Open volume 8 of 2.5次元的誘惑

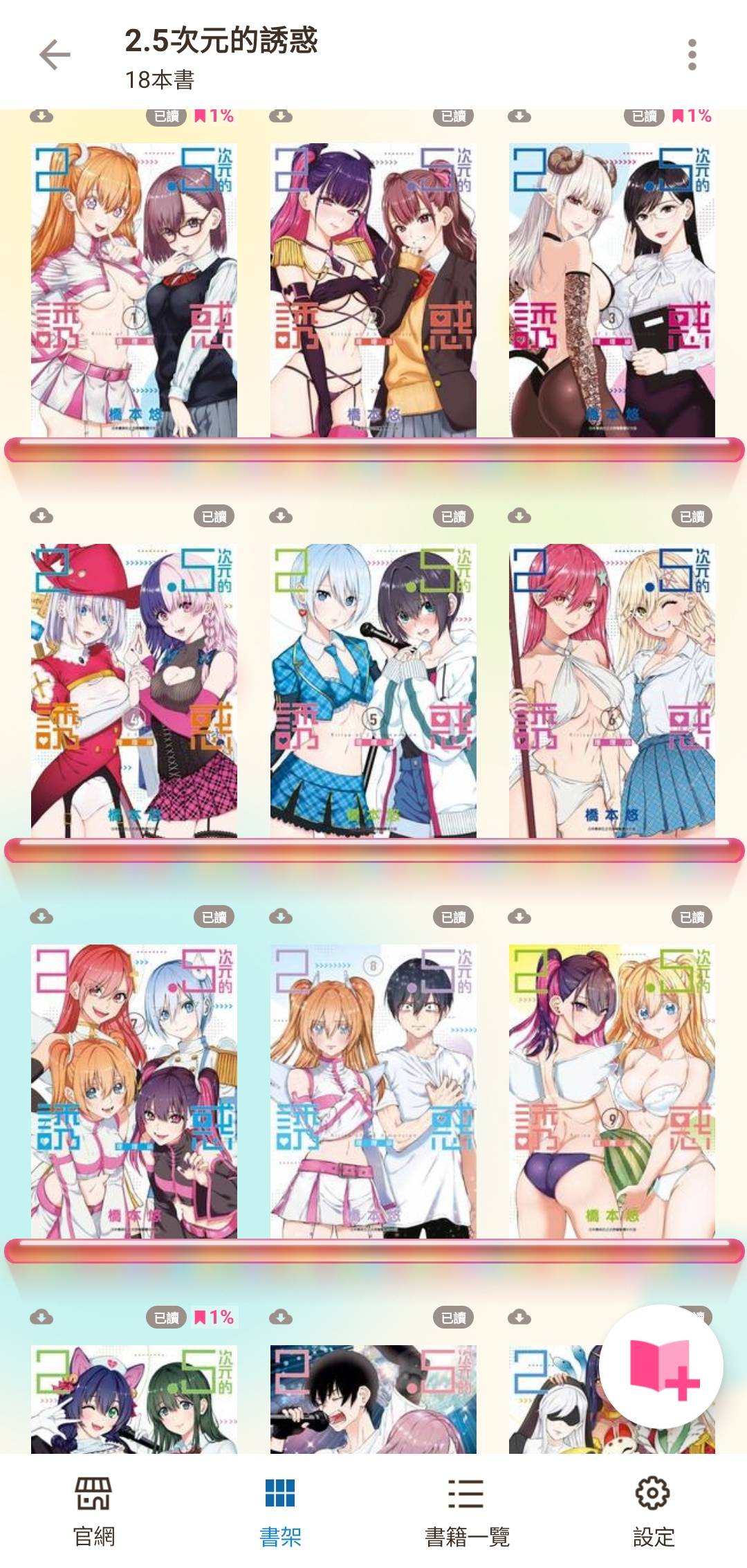[x=373, y=1091]
